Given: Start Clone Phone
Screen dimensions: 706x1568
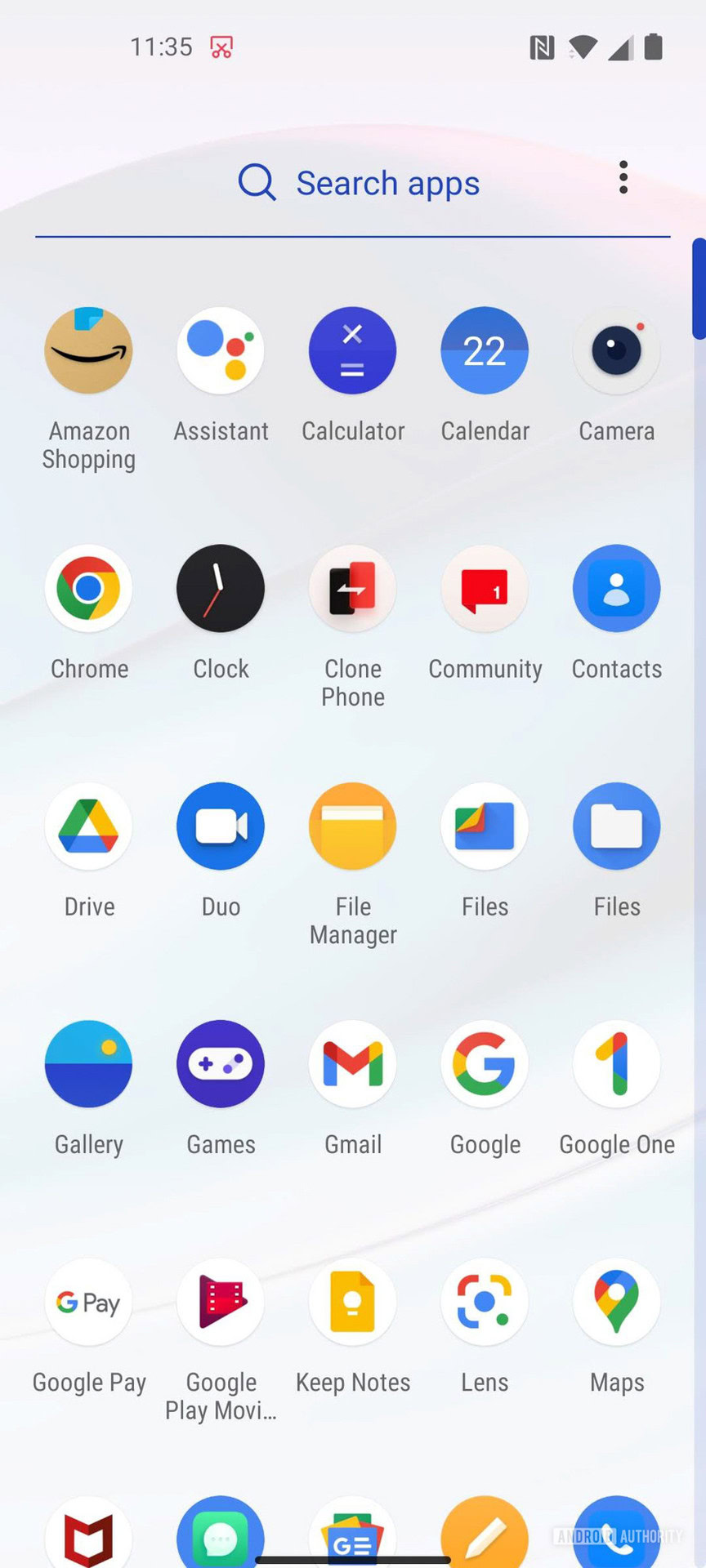Looking at the screenshot, I should click(352, 589).
